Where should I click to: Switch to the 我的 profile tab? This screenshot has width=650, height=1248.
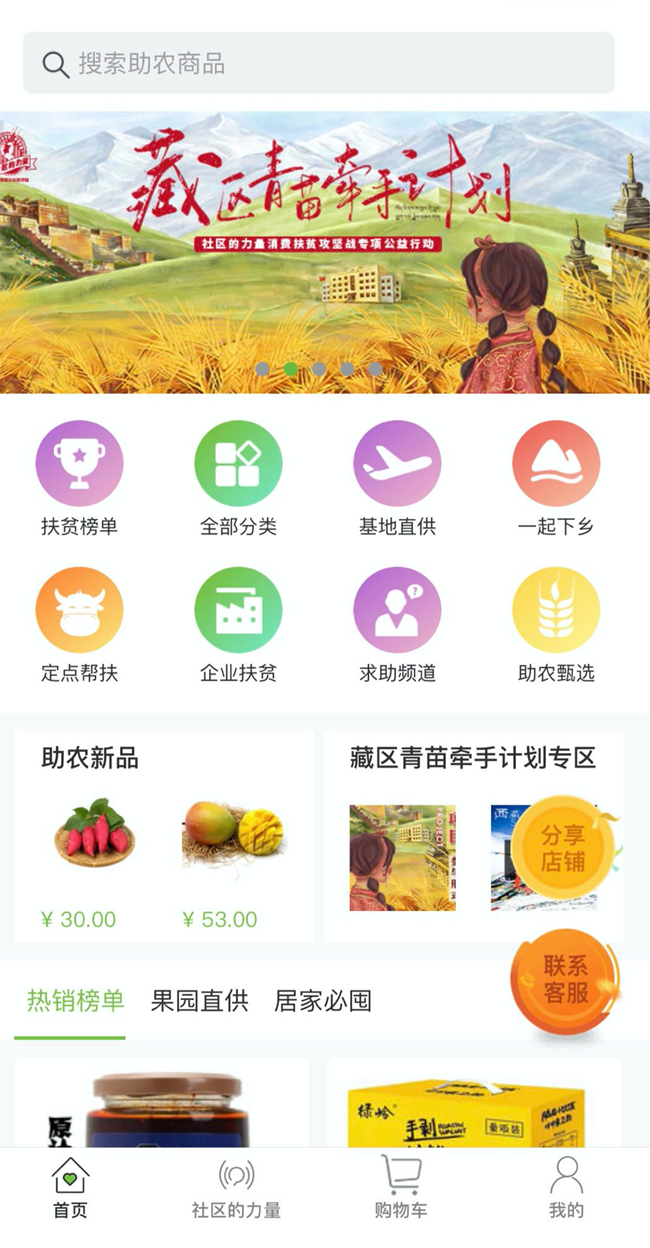point(566,1188)
